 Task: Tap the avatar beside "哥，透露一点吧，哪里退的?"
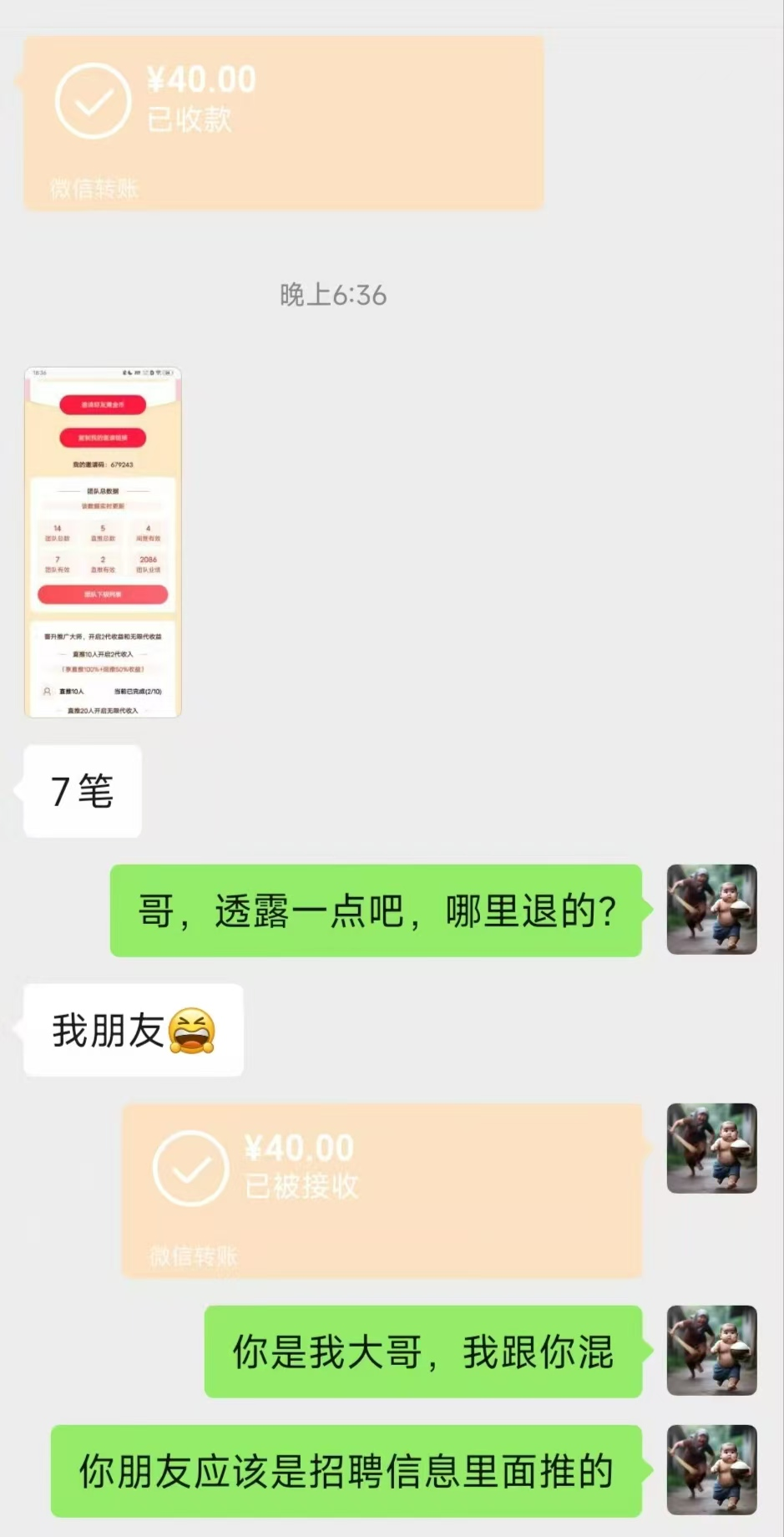coord(711,910)
